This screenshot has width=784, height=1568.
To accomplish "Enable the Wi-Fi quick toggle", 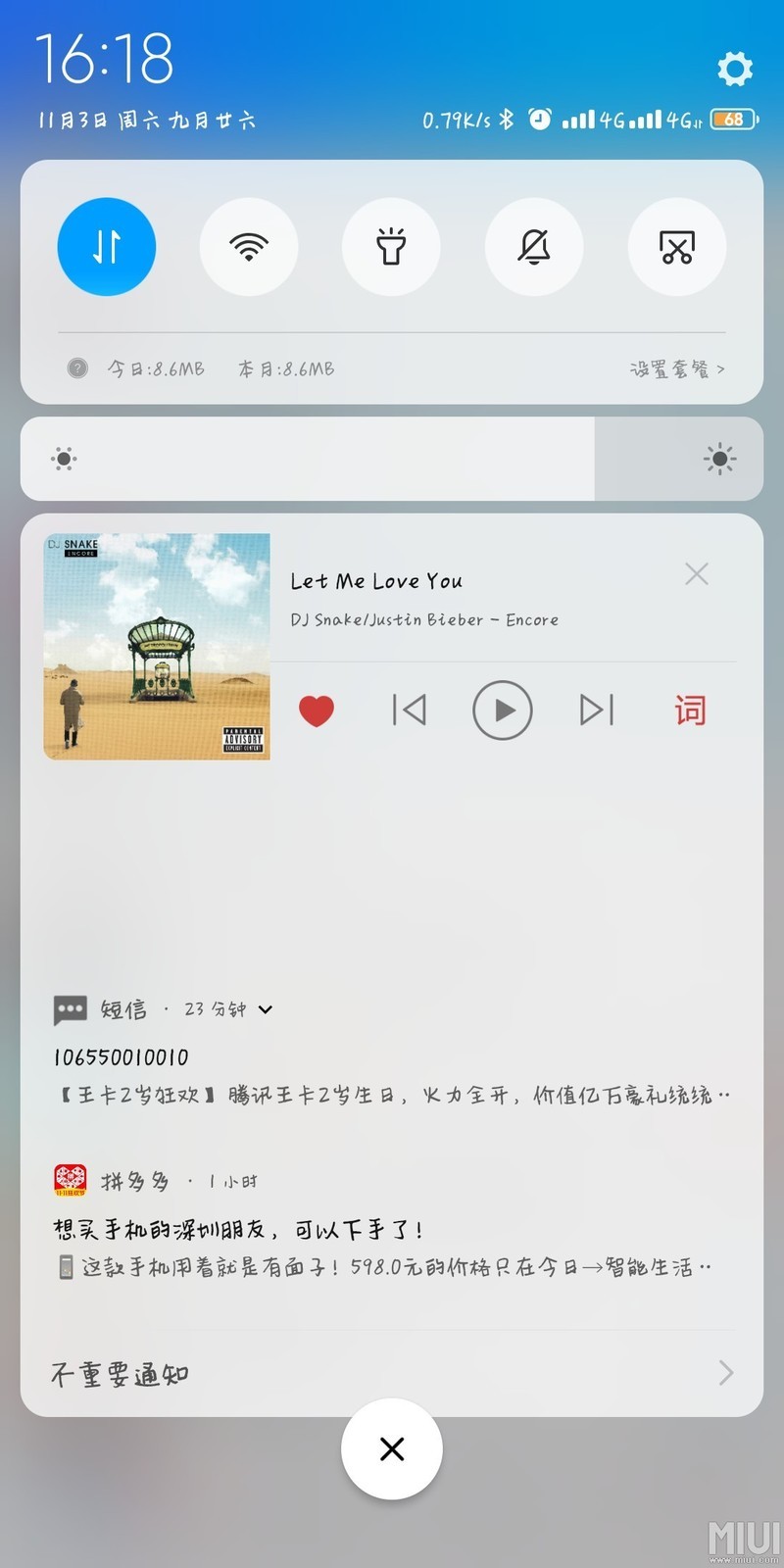I will (x=249, y=247).
